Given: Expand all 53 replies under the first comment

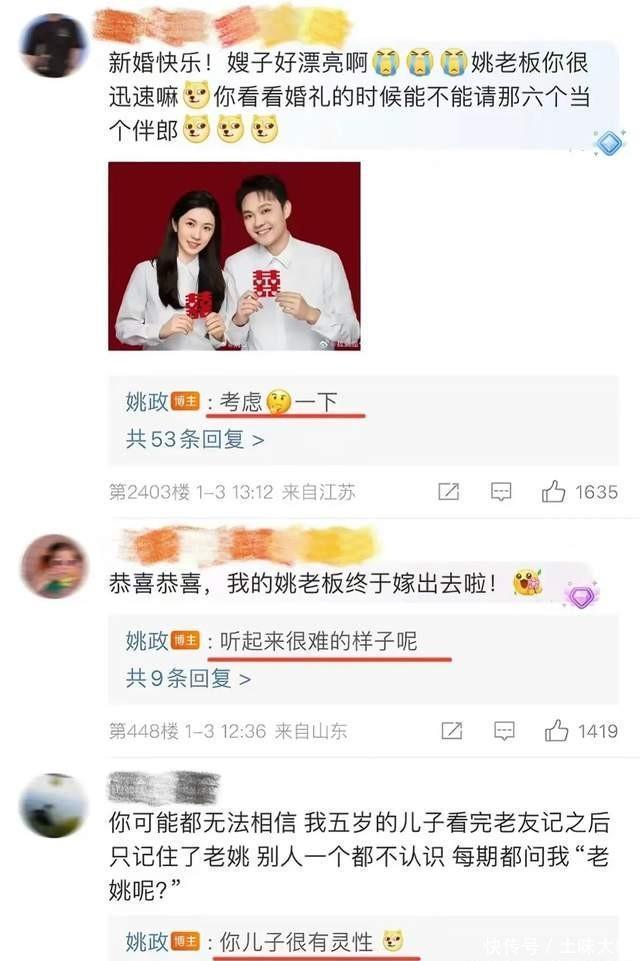Looking at the screenshot, I should coord(195,439).
